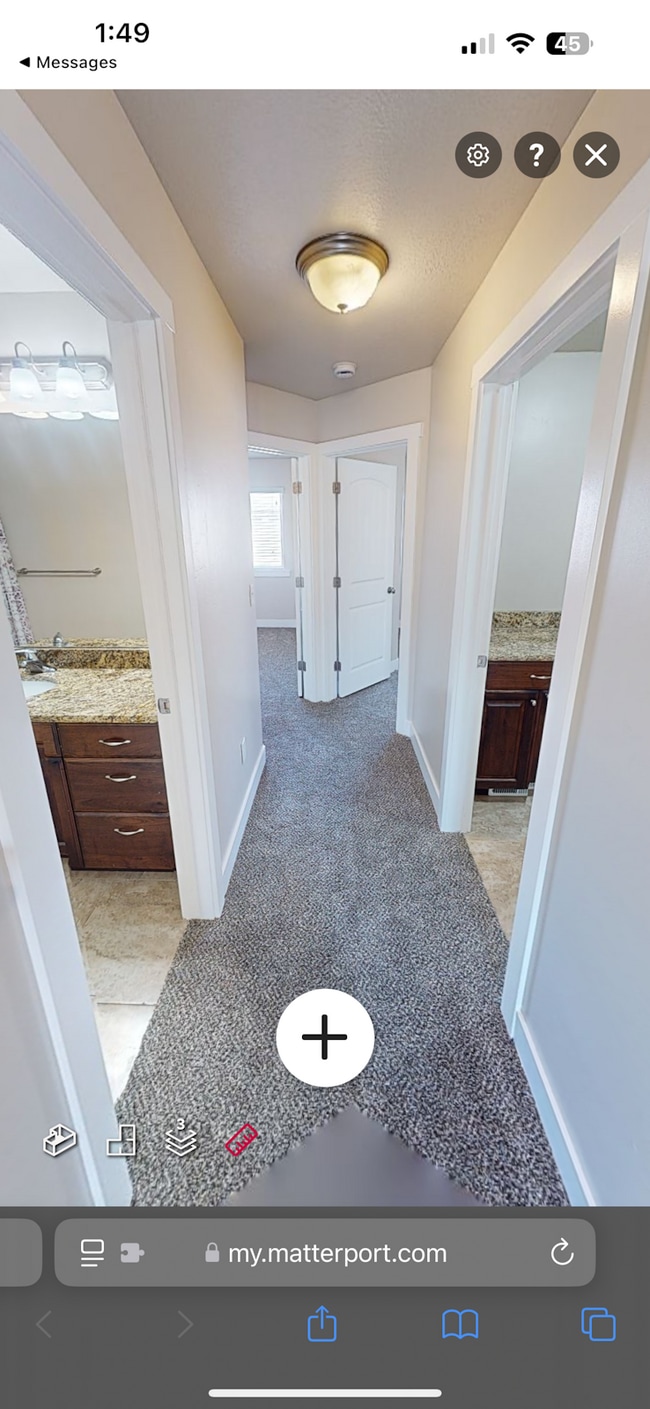Switch to floor plan view
This screenshot has width=650, height=1409.
pos(121,1140)
